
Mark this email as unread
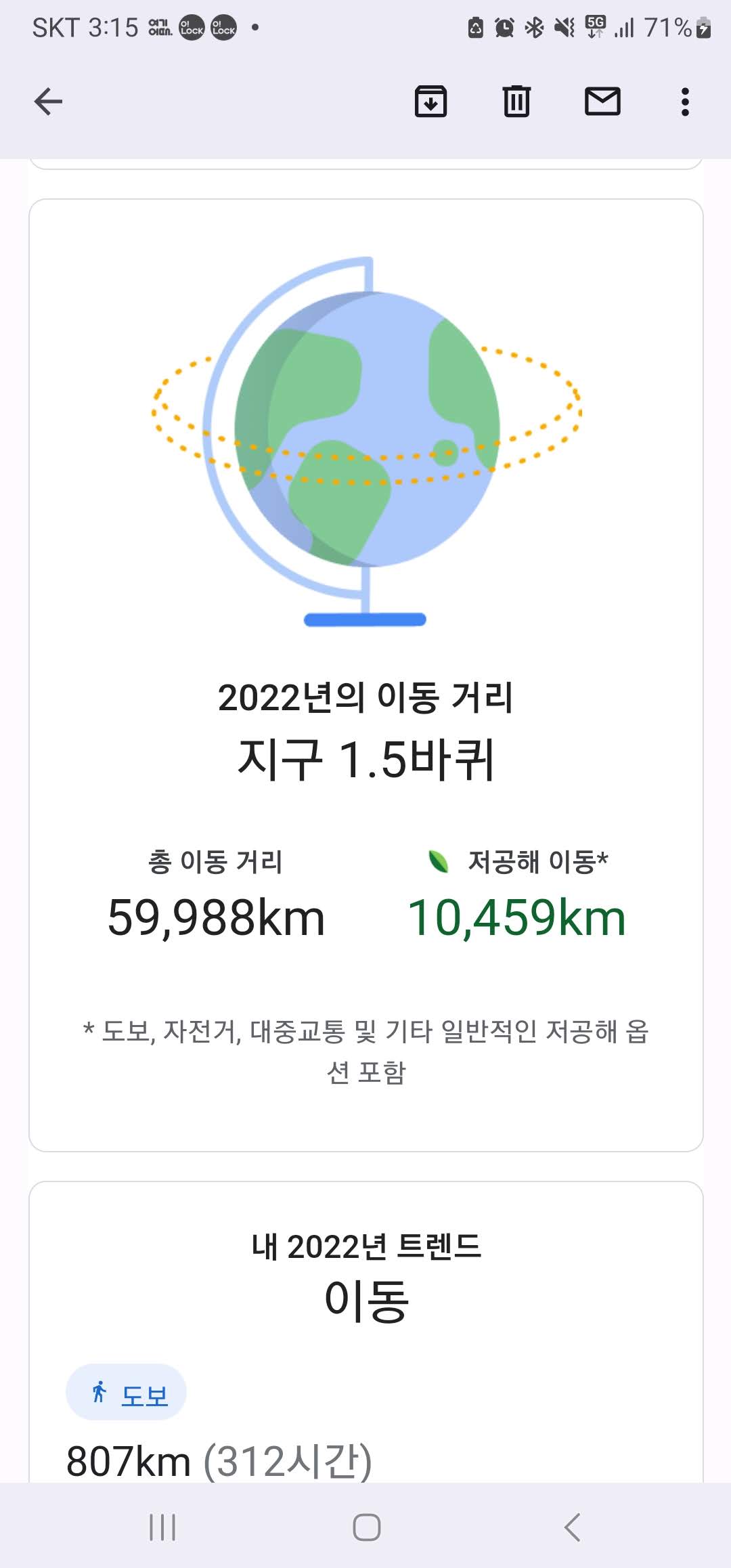(x=602, y=102)
